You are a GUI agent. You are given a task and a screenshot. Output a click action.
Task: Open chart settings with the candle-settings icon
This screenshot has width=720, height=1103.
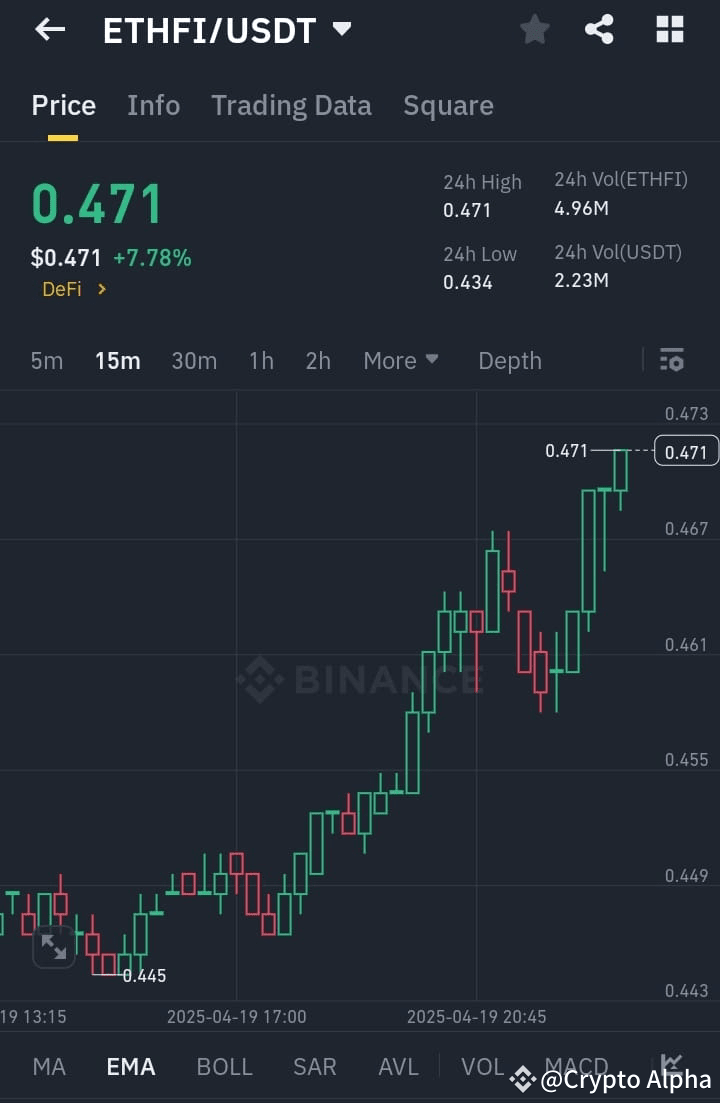(671, 359)
